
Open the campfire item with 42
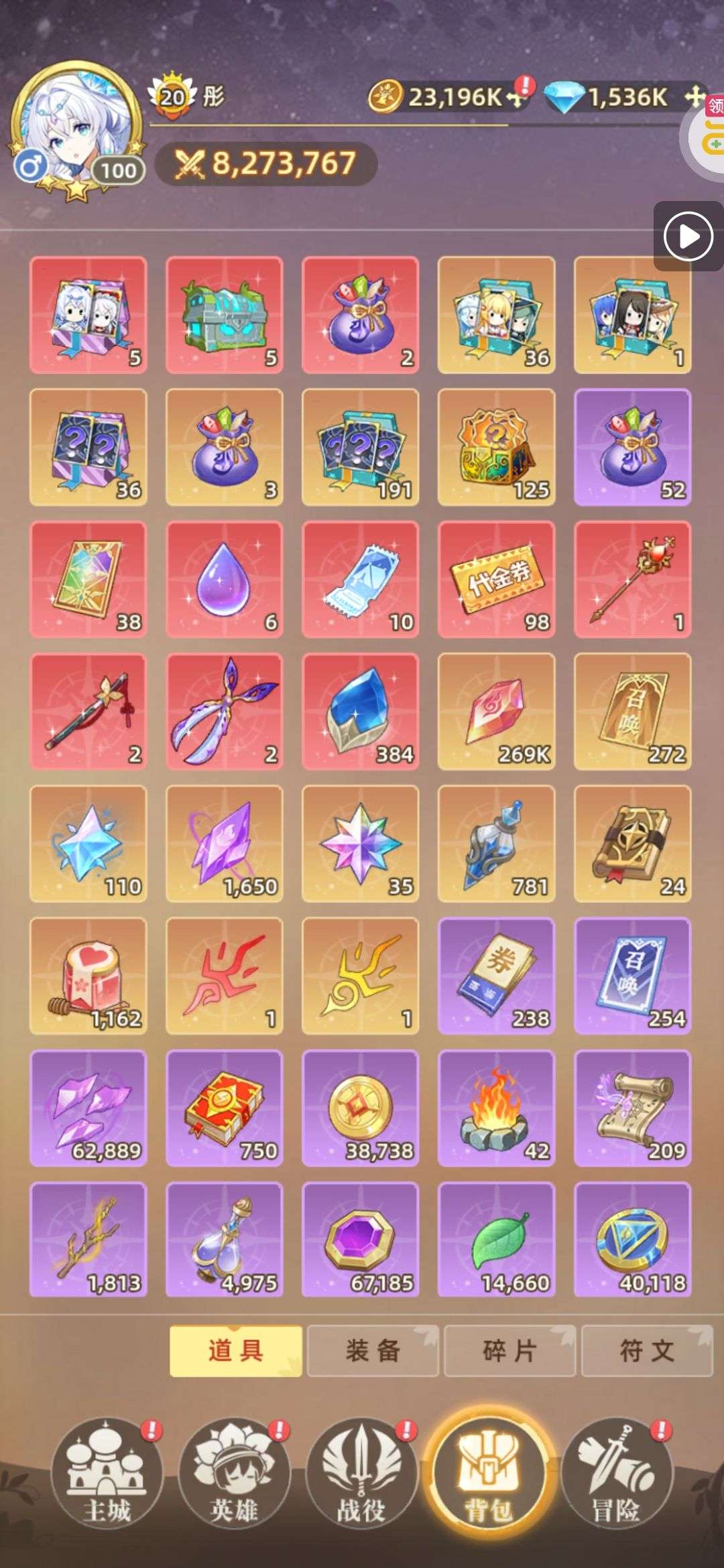(x=496, y=1108)
